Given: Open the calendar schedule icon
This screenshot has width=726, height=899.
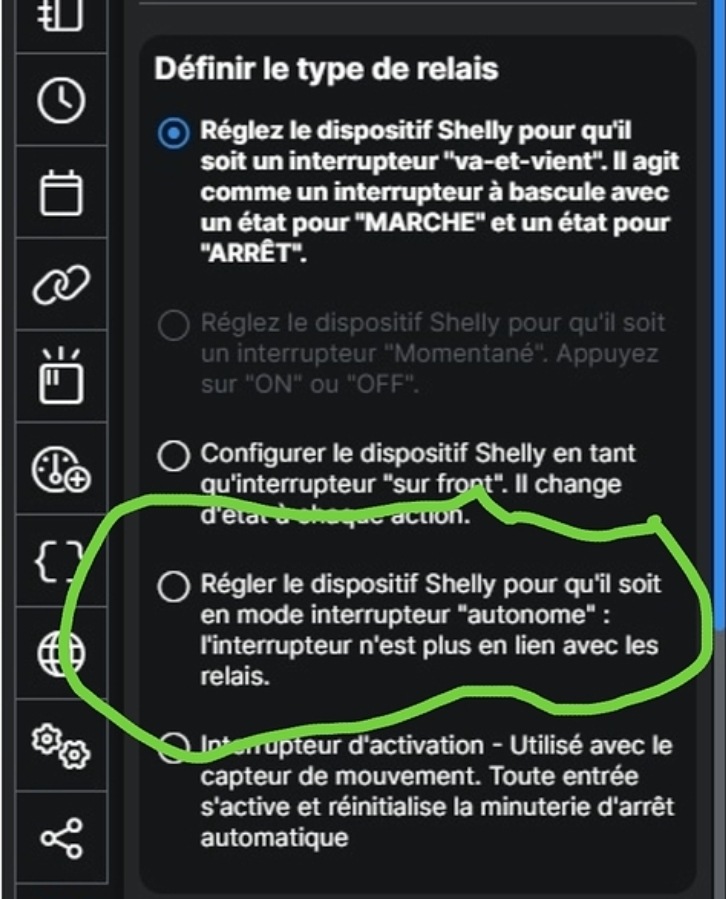Looking at the screenshot, I should click(x=62, y=192).
